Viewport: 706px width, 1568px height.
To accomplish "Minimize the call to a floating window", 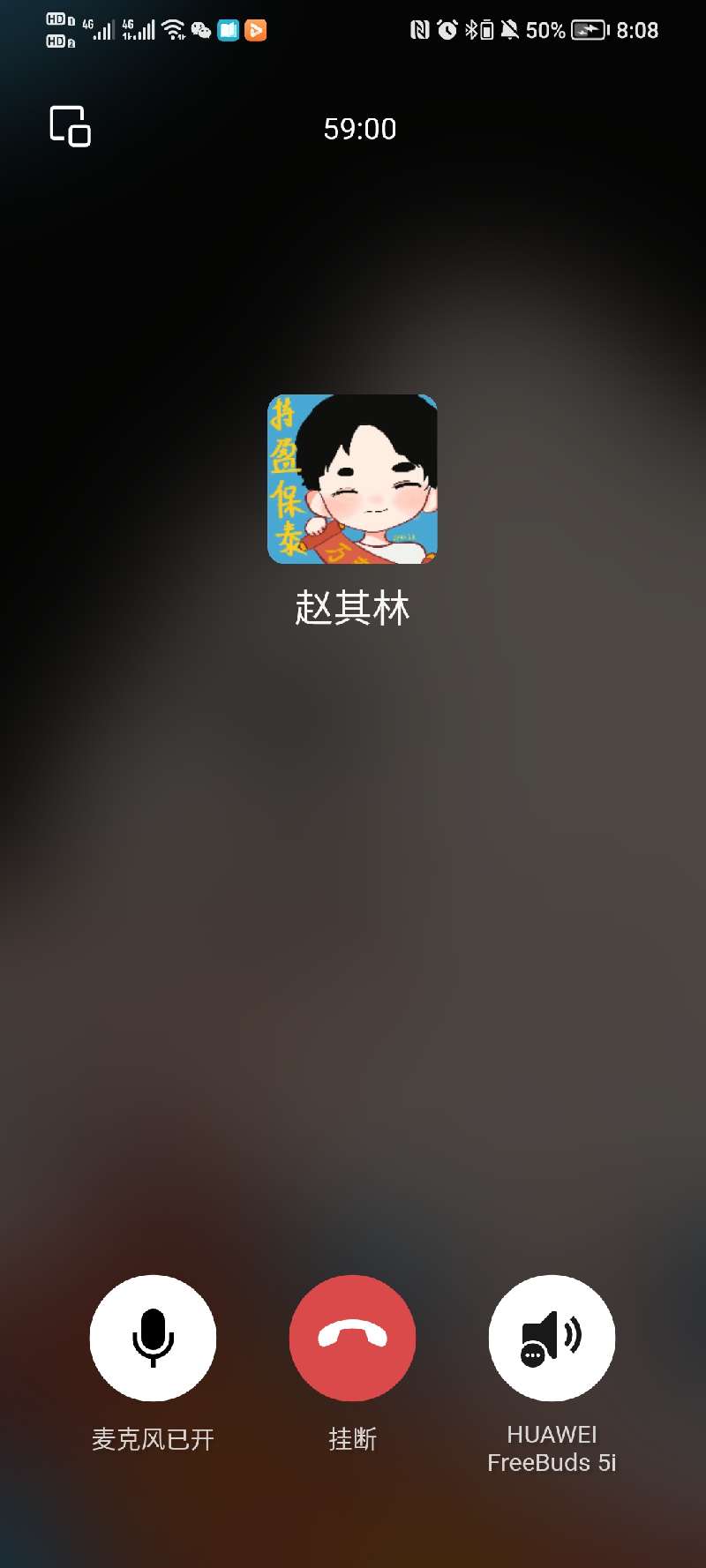I will (70, 126).
